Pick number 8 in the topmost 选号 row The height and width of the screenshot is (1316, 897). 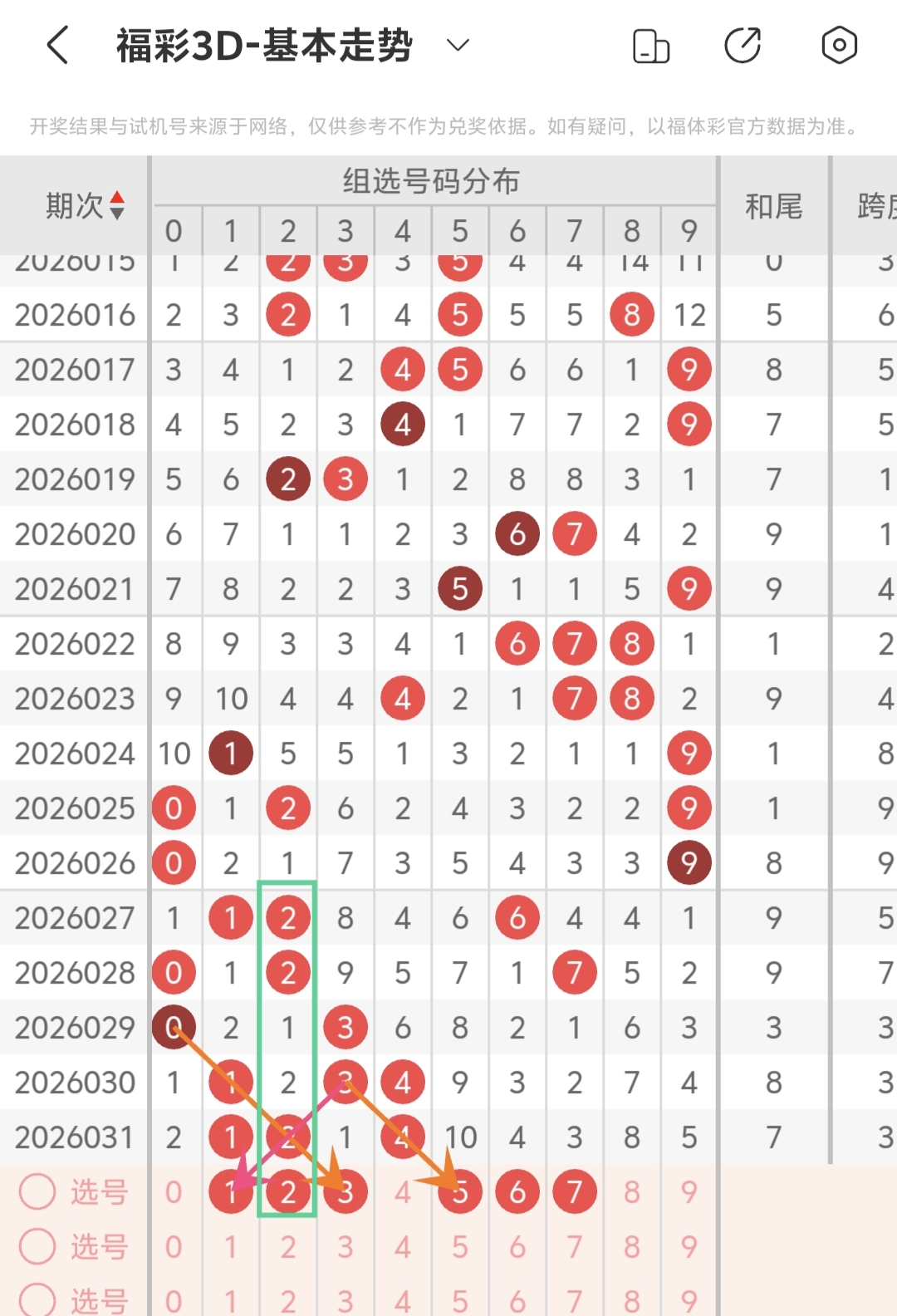click(632, 1192)
